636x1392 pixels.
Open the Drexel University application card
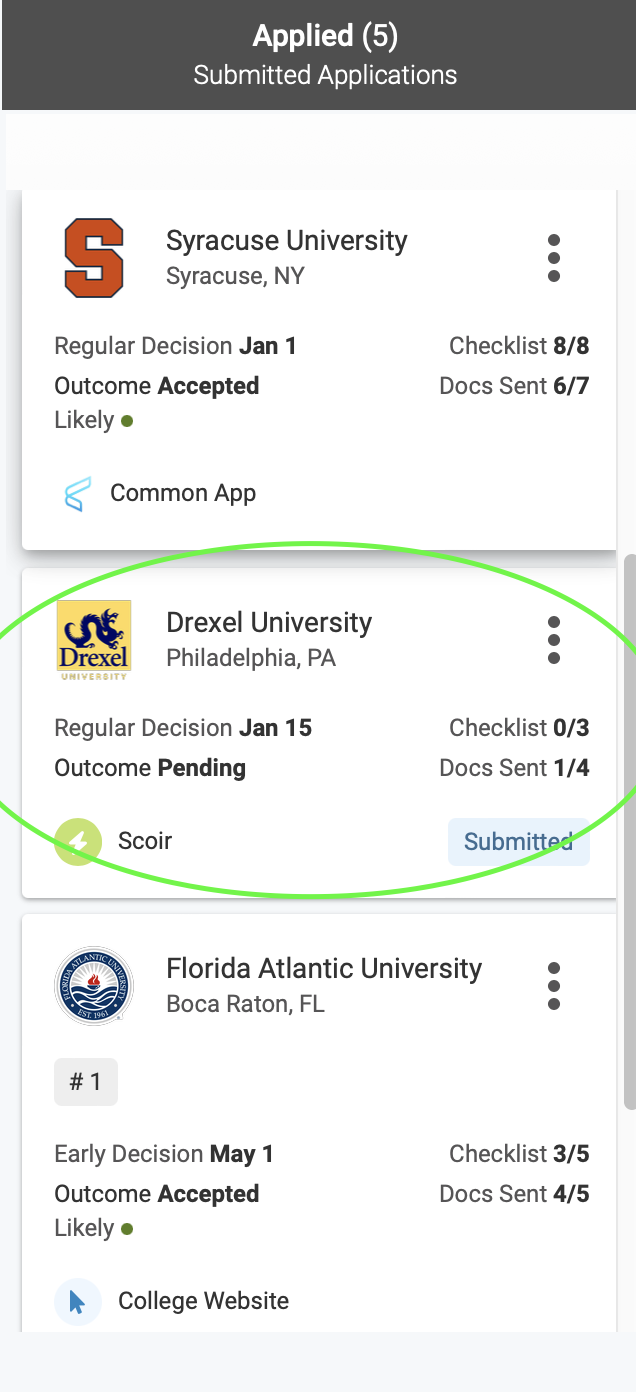319,733
